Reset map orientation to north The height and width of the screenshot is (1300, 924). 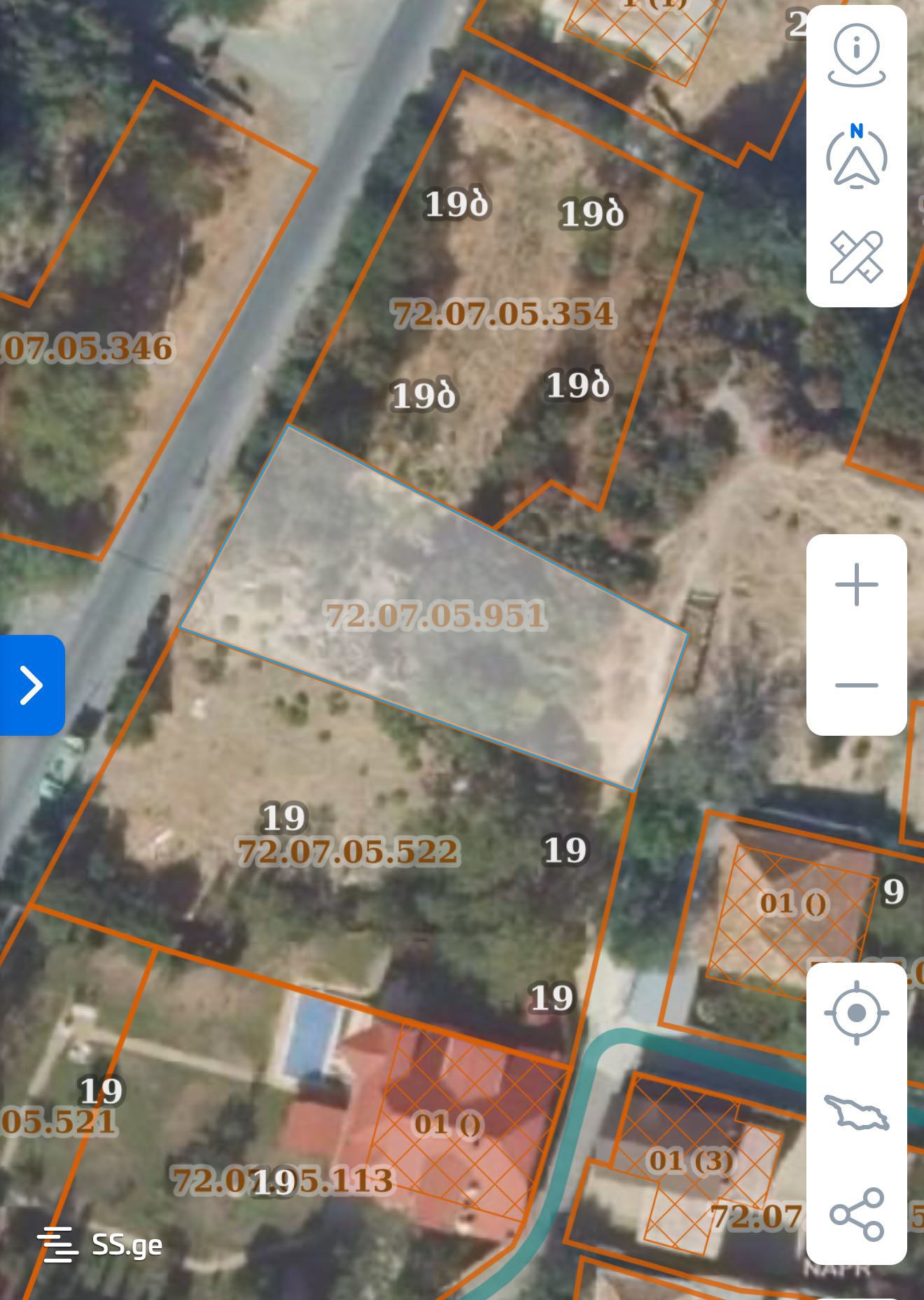(856, 156)
